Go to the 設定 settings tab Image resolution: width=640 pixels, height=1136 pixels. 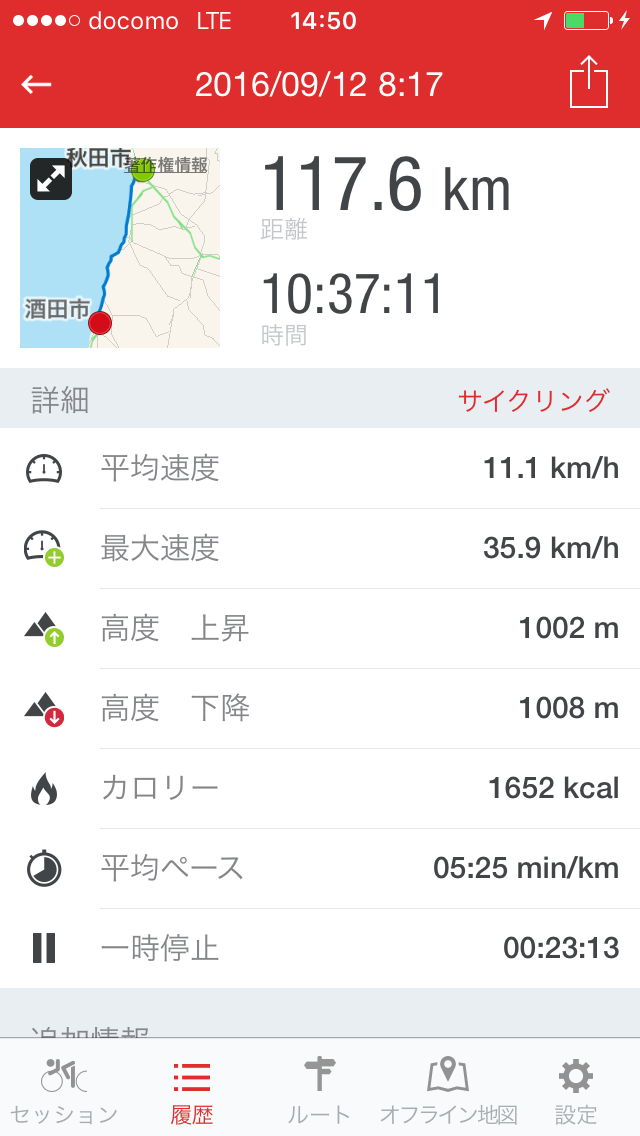(x=576, y=1090)
